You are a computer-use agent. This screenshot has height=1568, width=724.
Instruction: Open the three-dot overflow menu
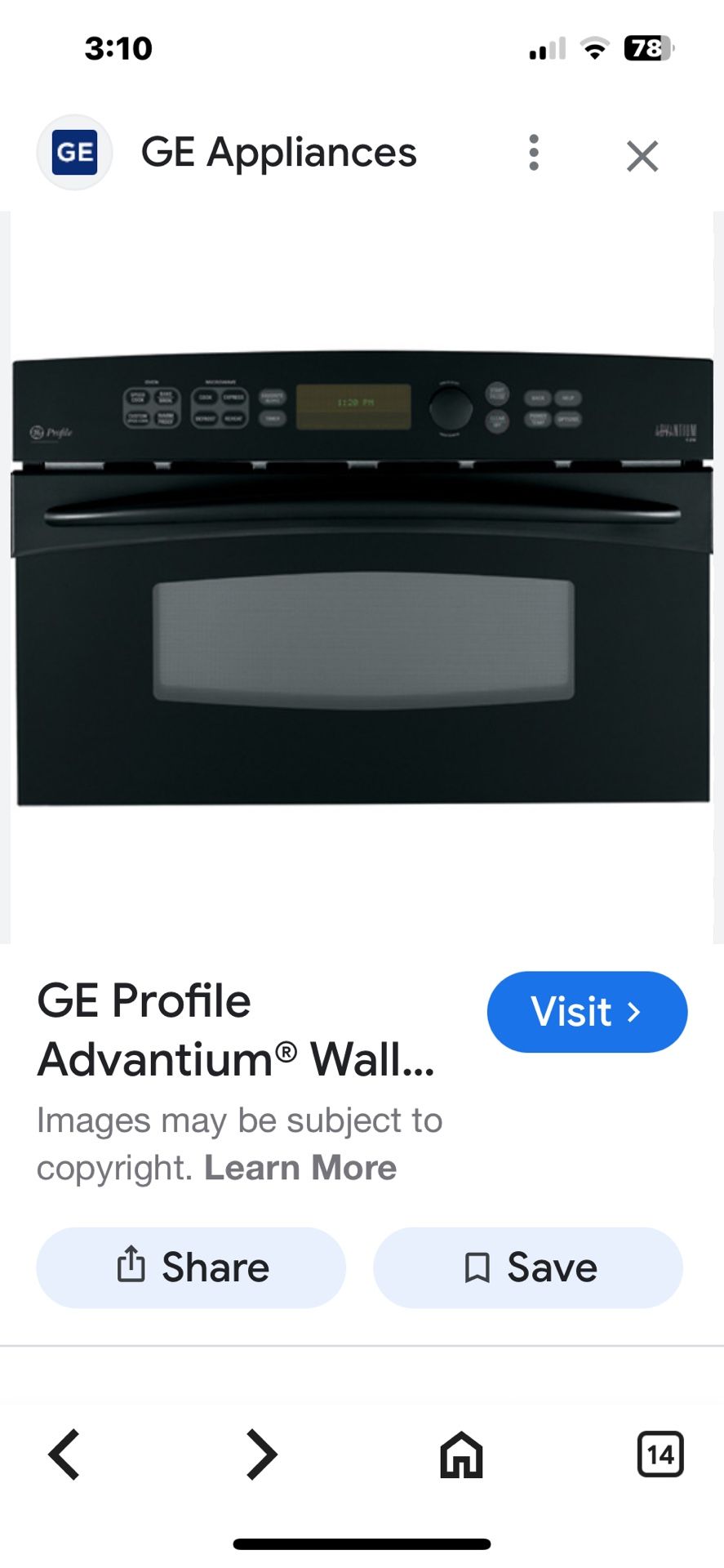pos(534,153)
